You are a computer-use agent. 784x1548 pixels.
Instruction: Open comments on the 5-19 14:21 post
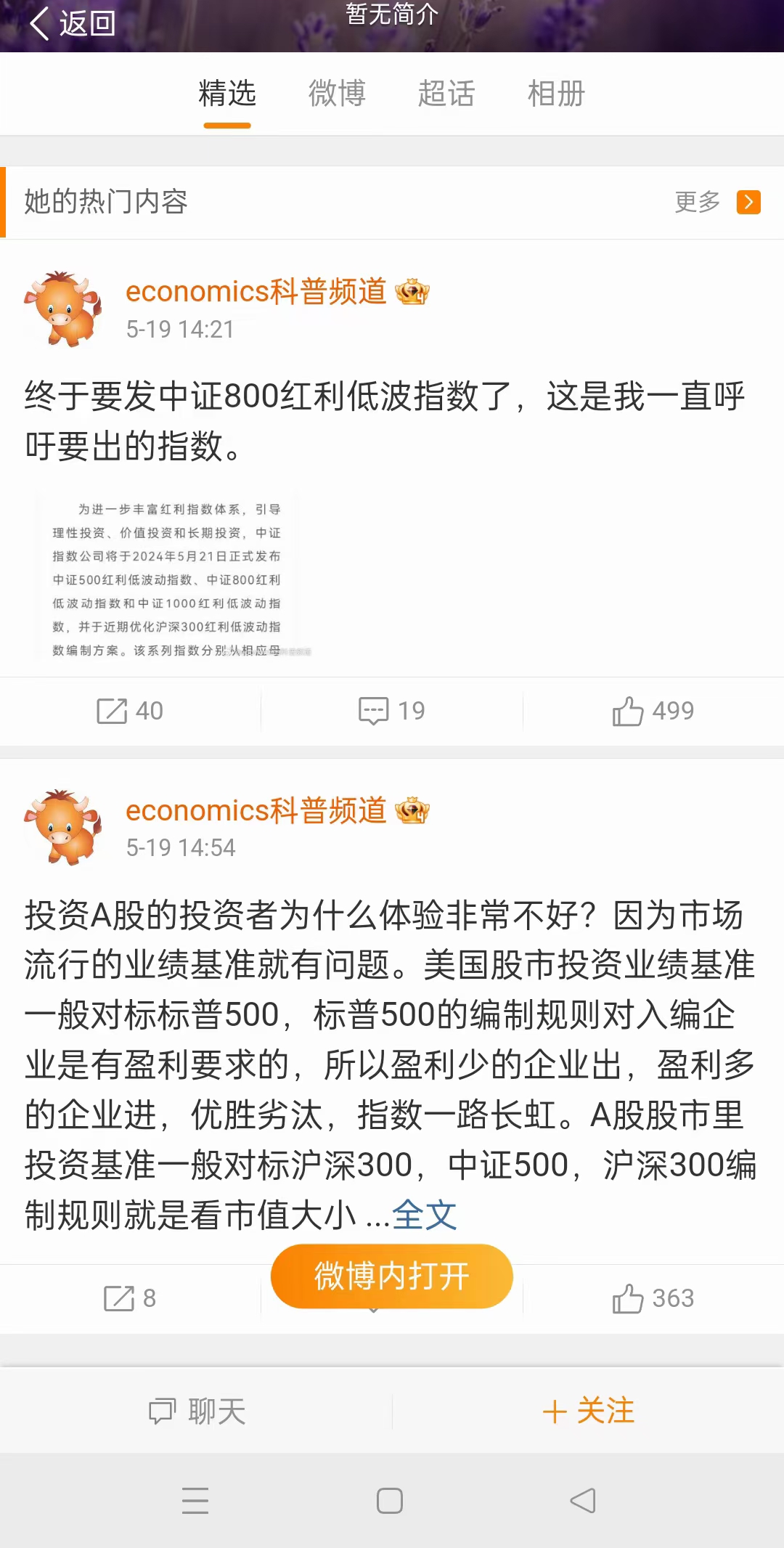(392, 711)
